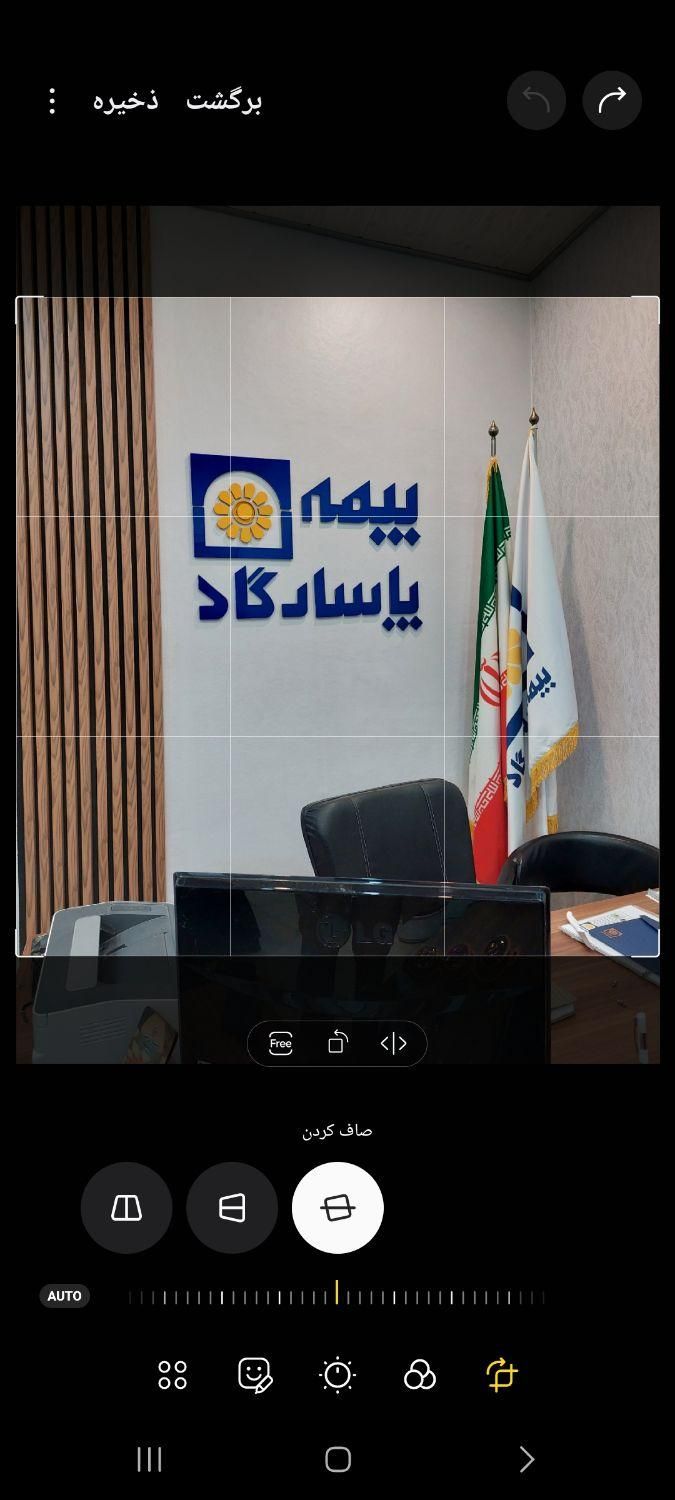This screenshot has height=1500, width=675.
Task: Undo the last edit
Action: [536, 100]
